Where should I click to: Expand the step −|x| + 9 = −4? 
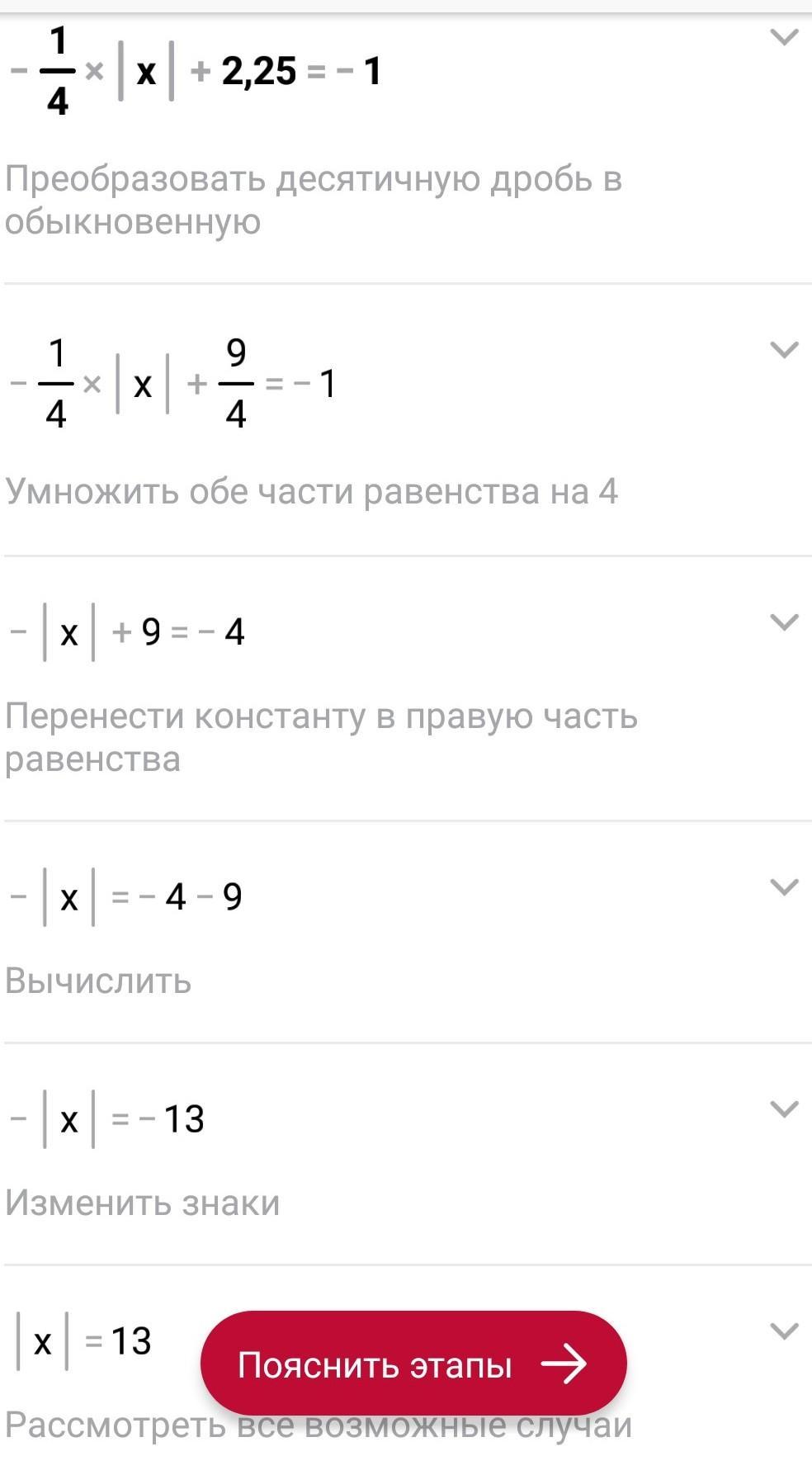(783, 622)
